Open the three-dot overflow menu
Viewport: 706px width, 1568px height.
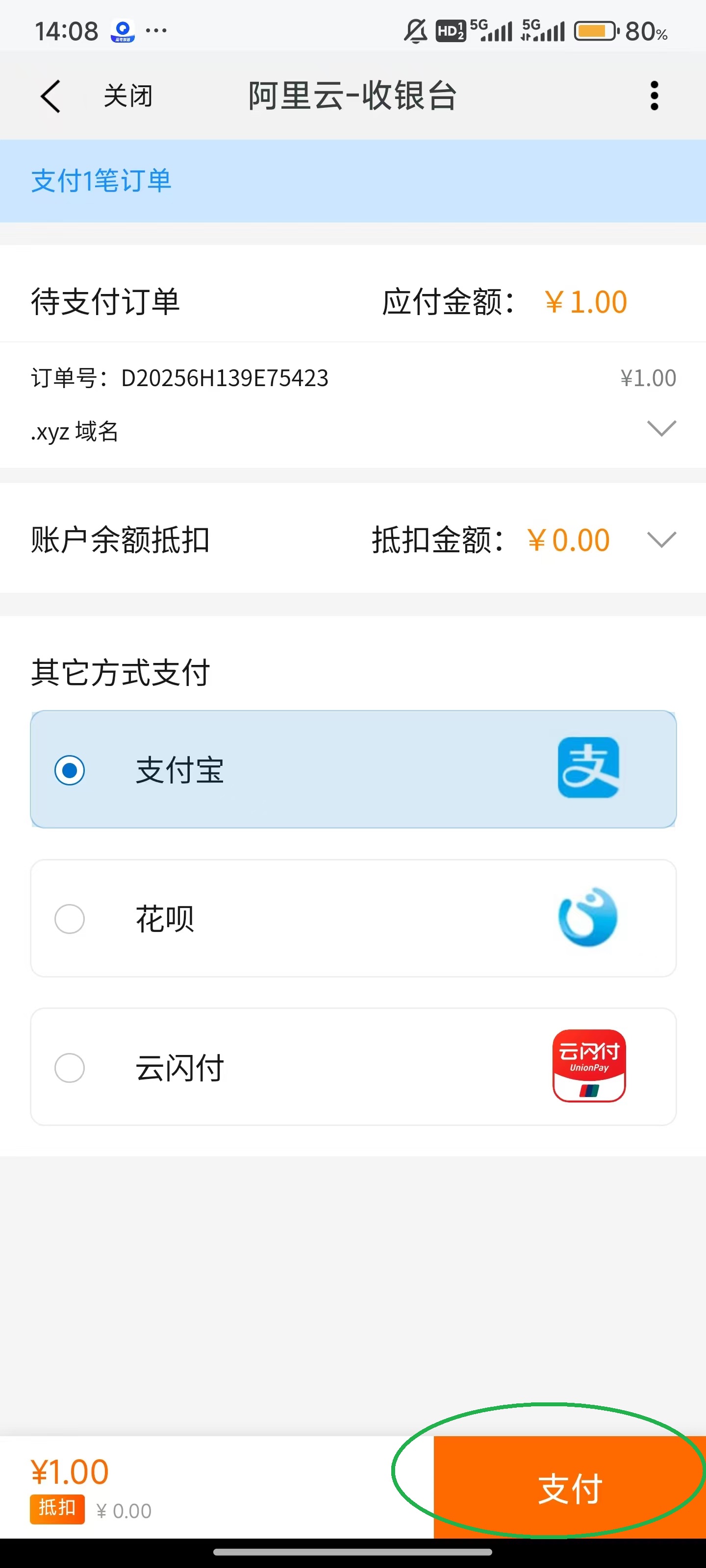tap(654, 95)
